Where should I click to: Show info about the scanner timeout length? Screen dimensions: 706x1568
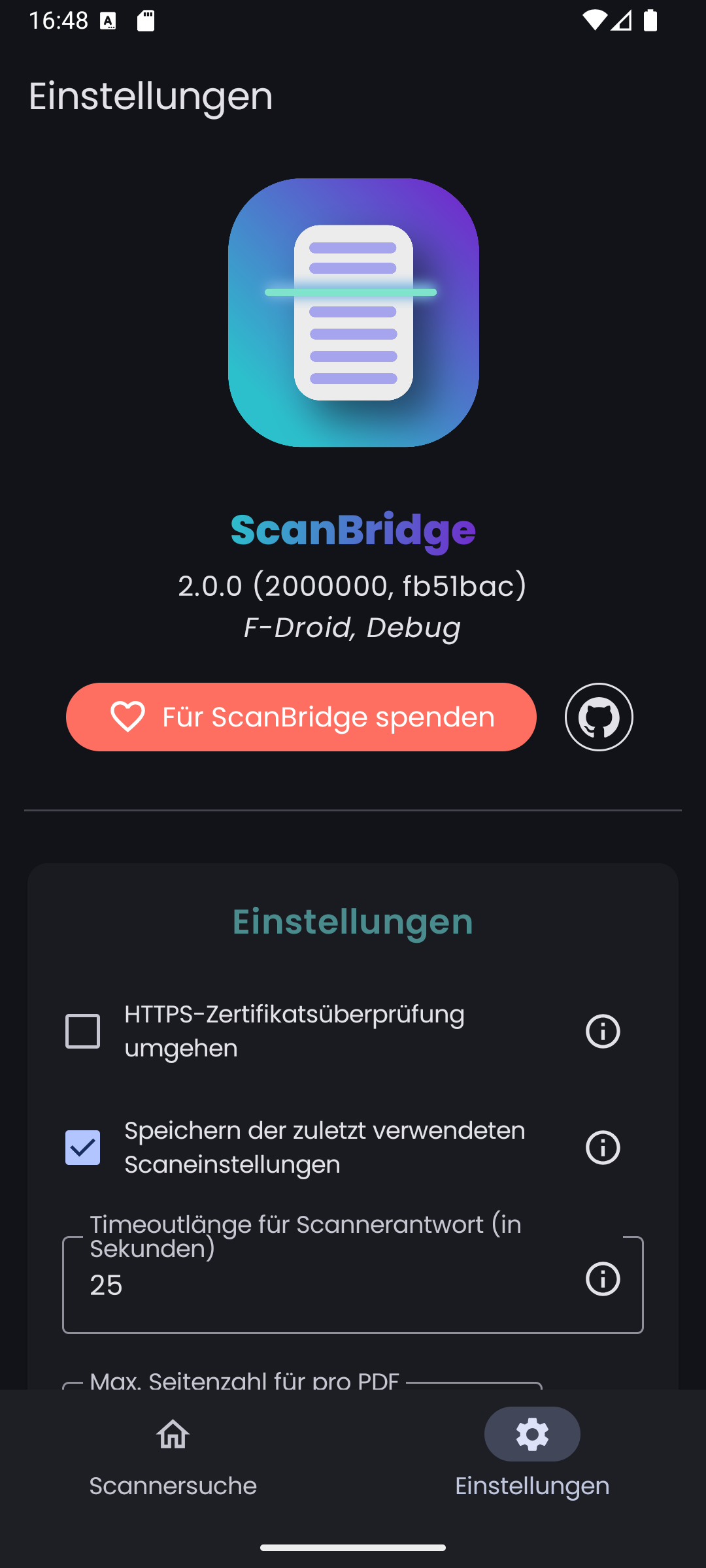click(602, 1279)
